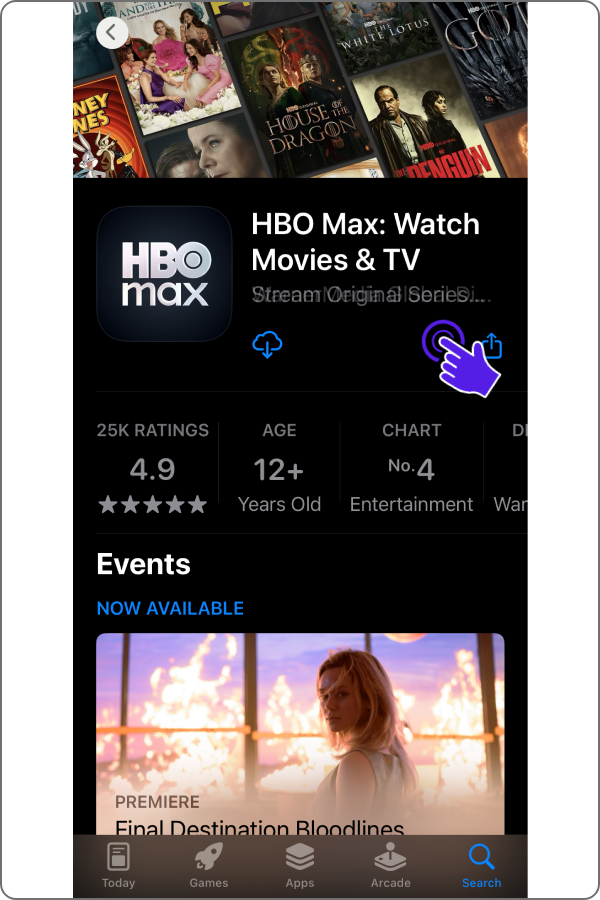
Task: Open the Apps tab
Action: pos(300,866)
